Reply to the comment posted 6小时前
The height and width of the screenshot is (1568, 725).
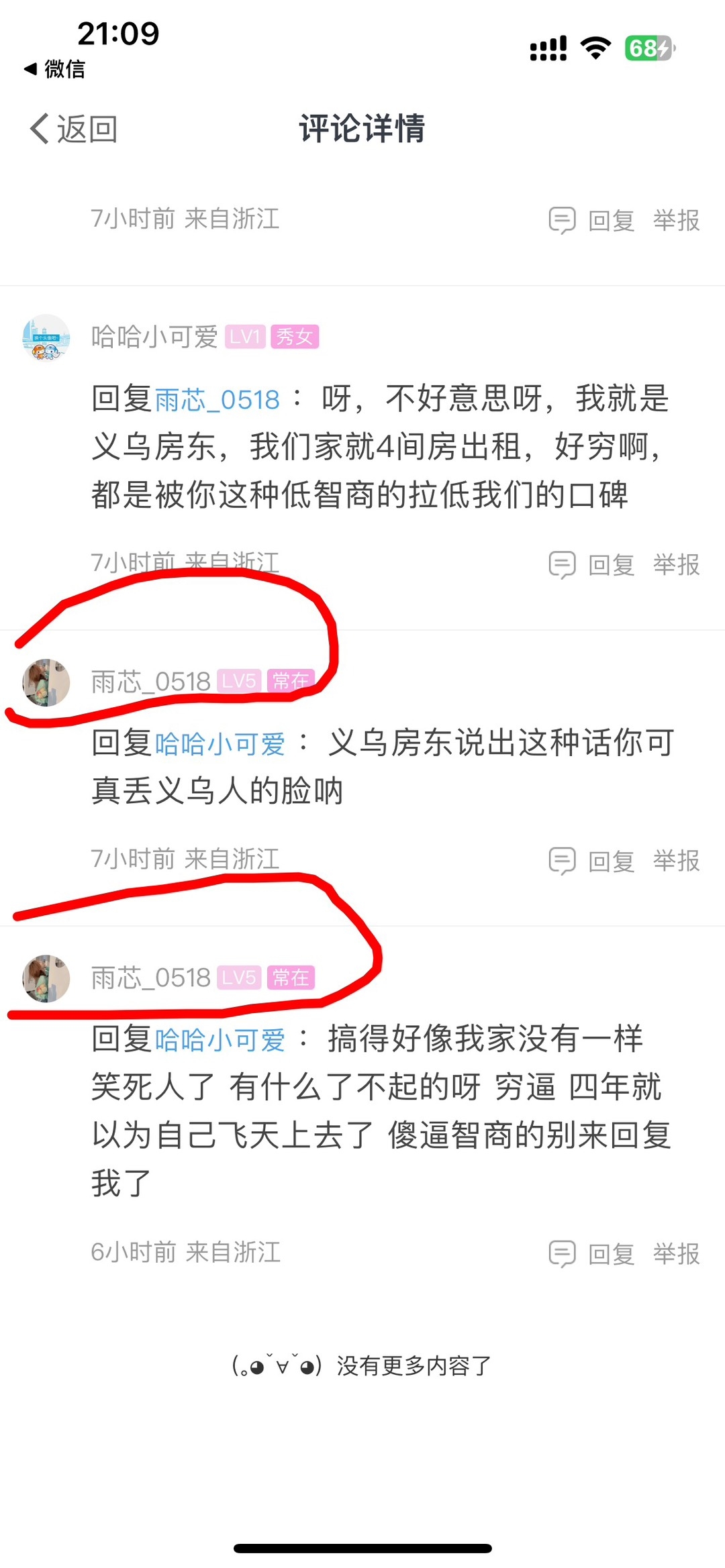[592, 1253]
